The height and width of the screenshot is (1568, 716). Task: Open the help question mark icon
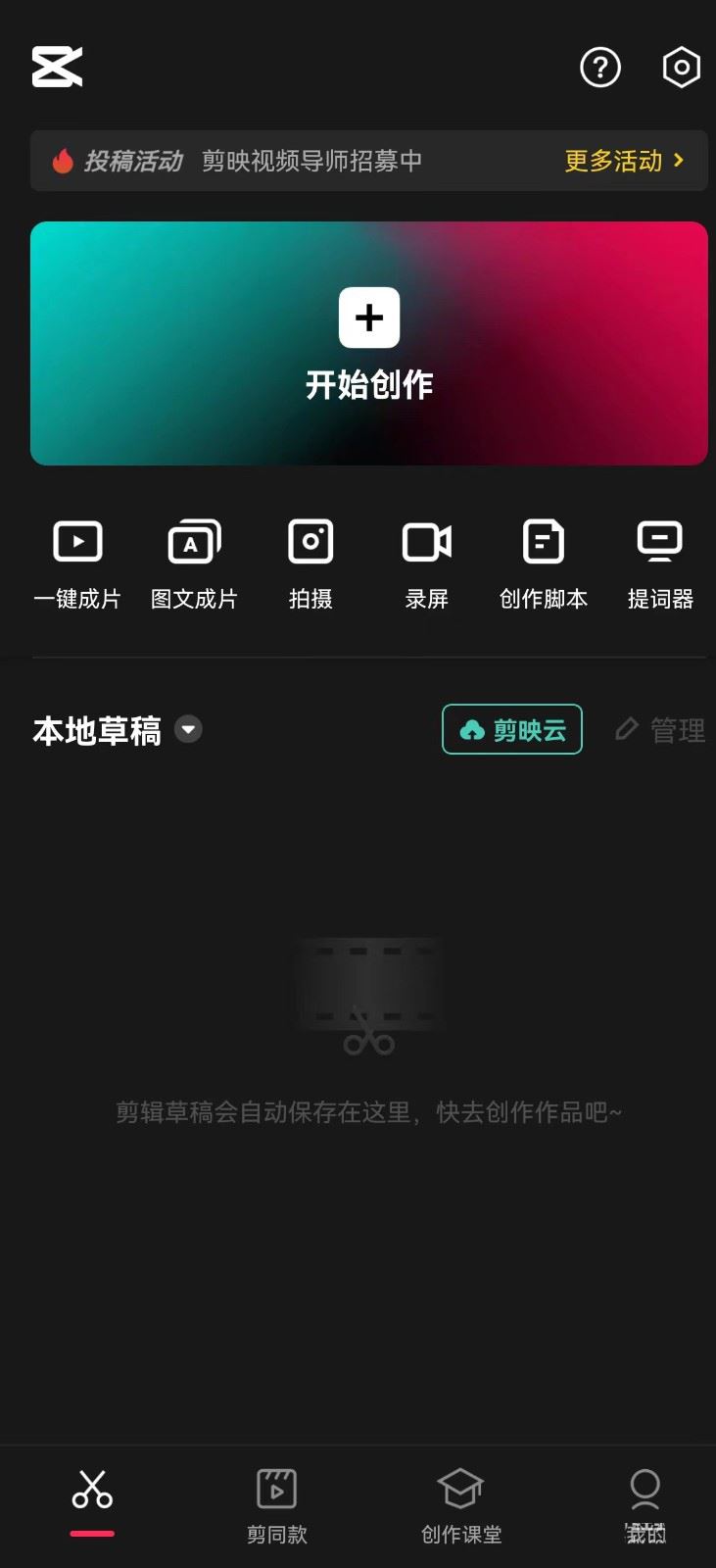[600, 68]
